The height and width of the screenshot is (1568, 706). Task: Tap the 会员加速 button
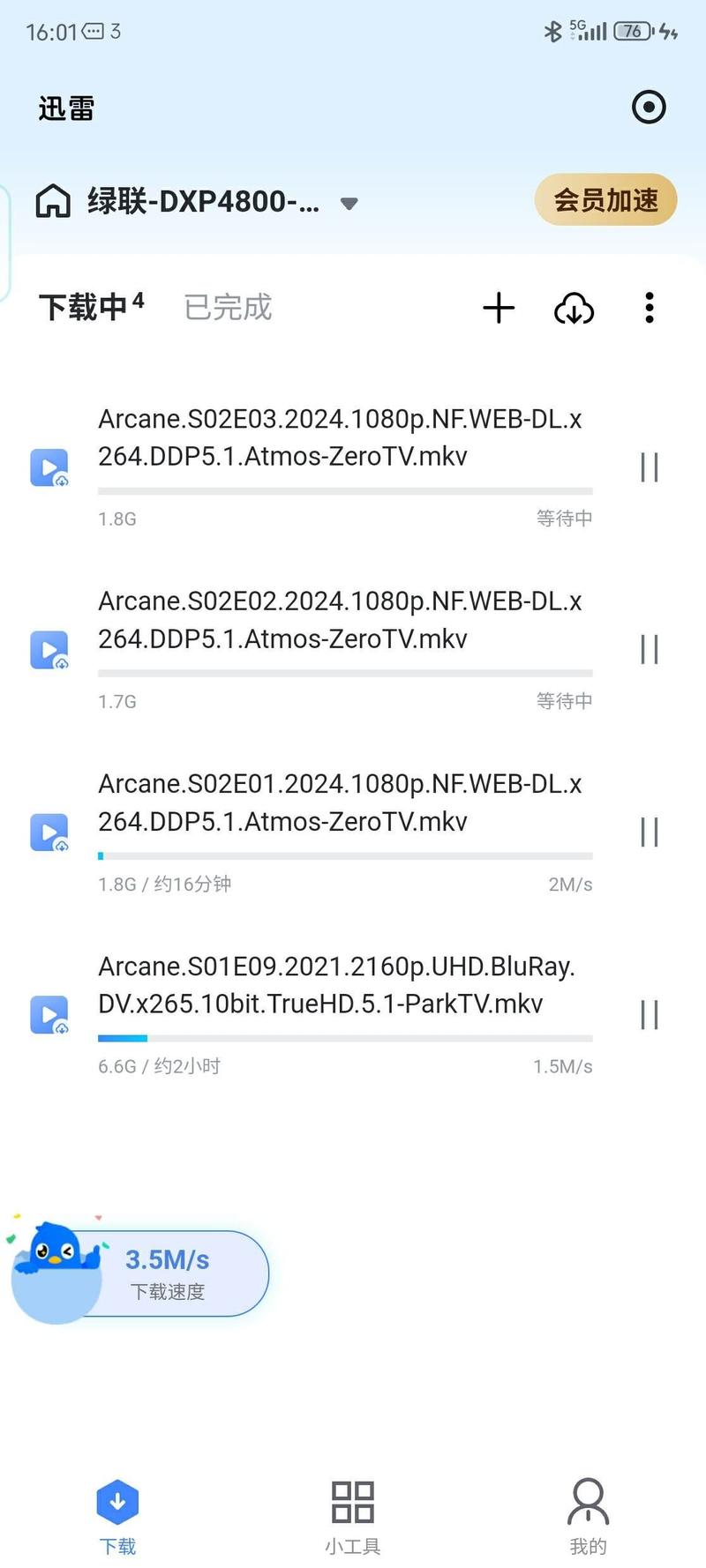(605, 200)
